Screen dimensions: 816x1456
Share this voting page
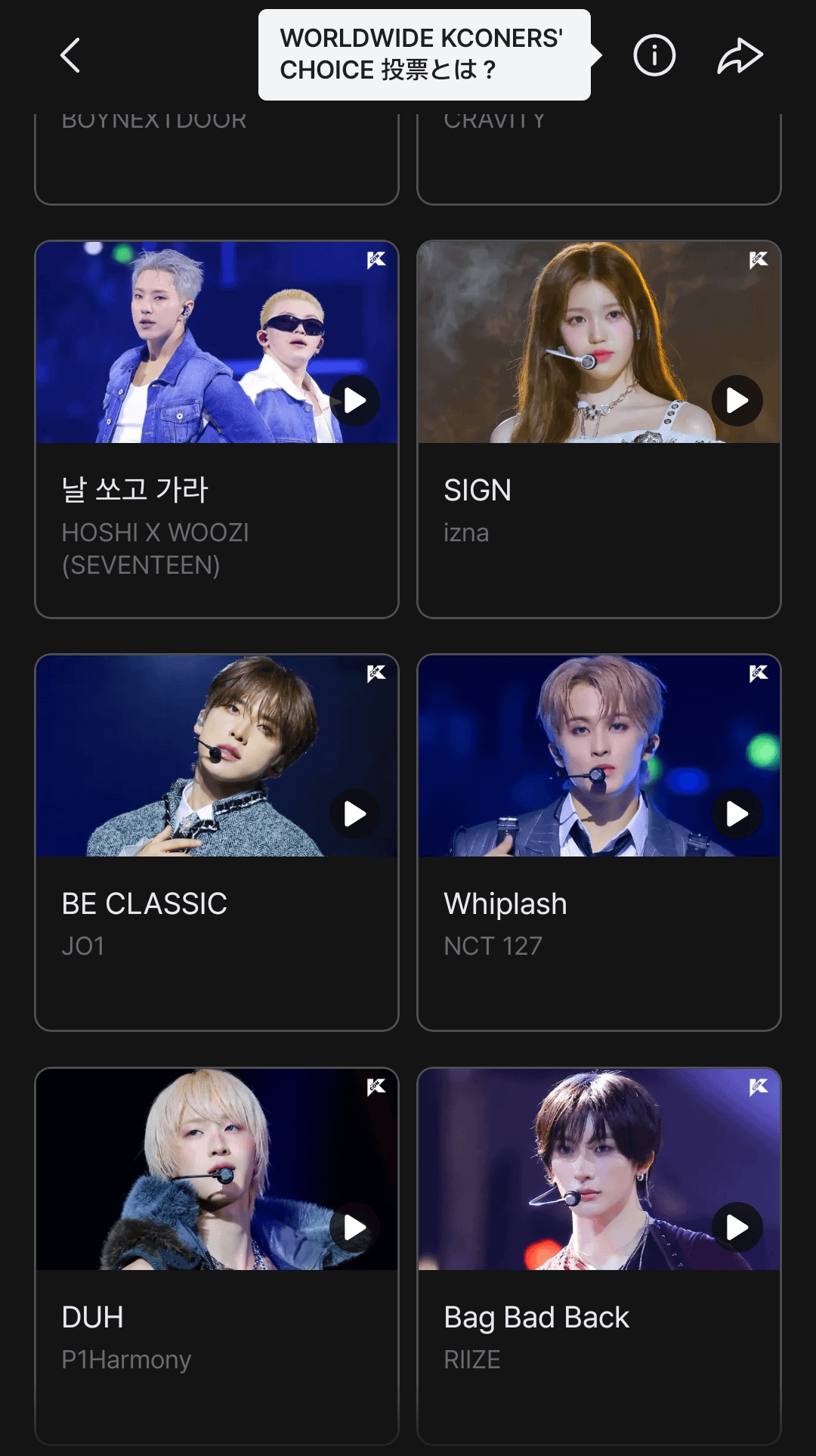click(740, 55)
